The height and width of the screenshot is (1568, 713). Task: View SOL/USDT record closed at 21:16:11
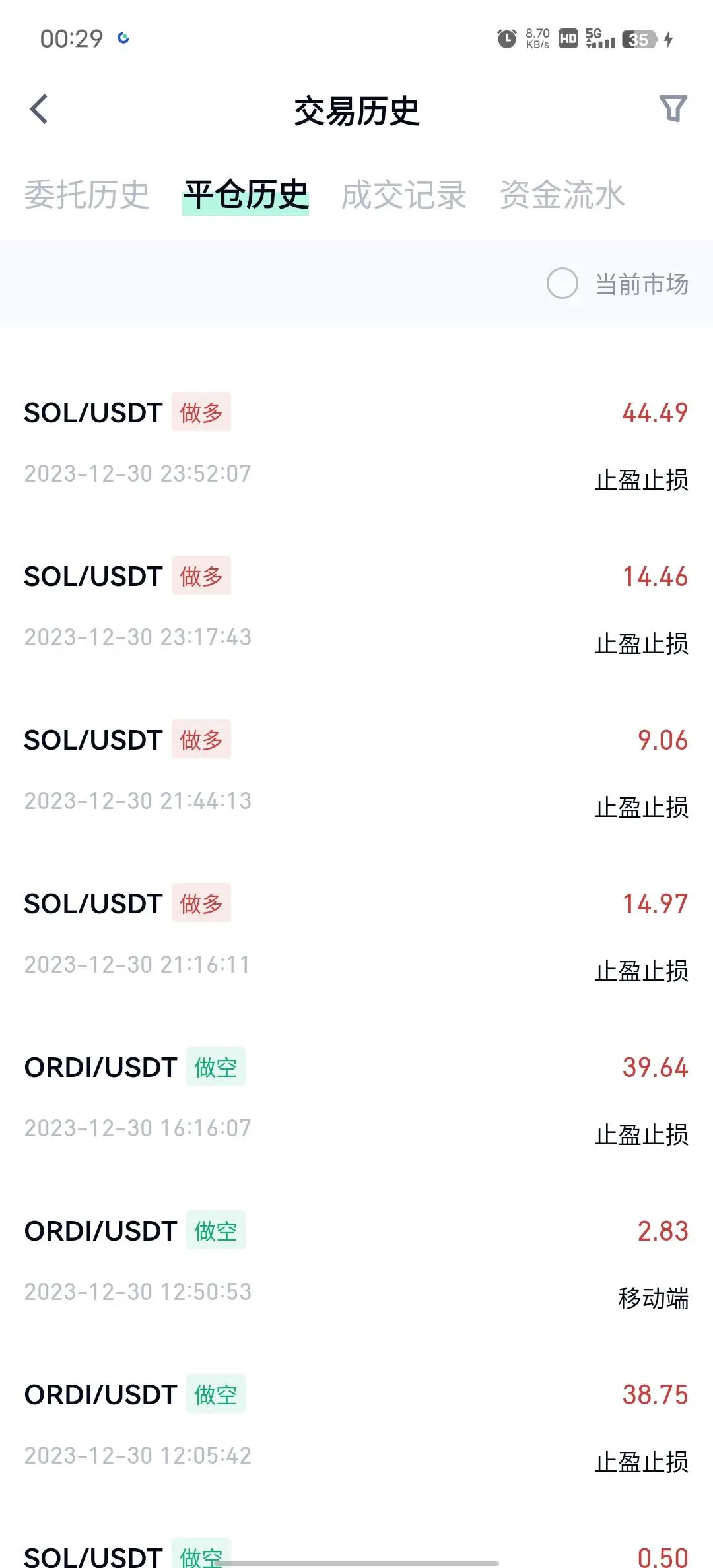point(356,933)
